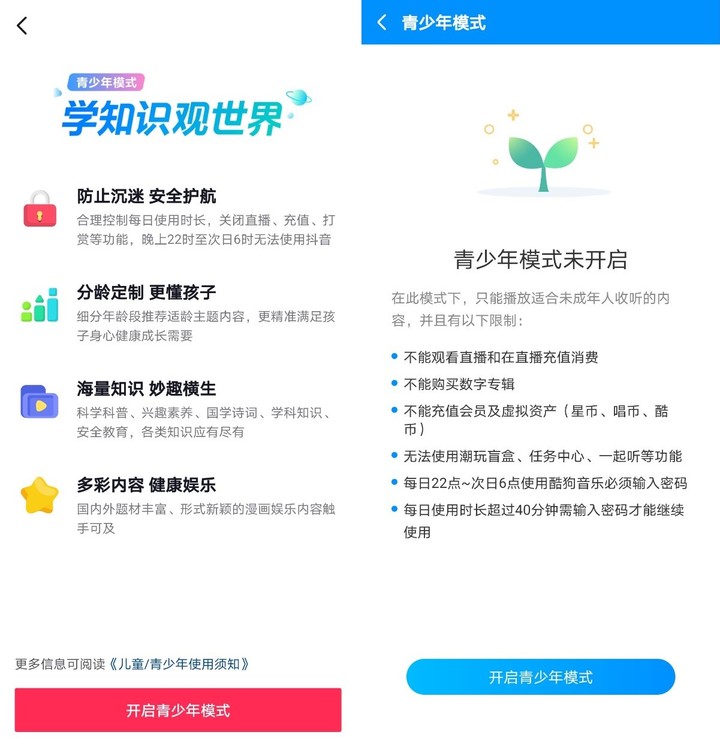Tap the red 开启青少年模式 button
The height and width of the screenshot is (756, 720).
[178, 710]
